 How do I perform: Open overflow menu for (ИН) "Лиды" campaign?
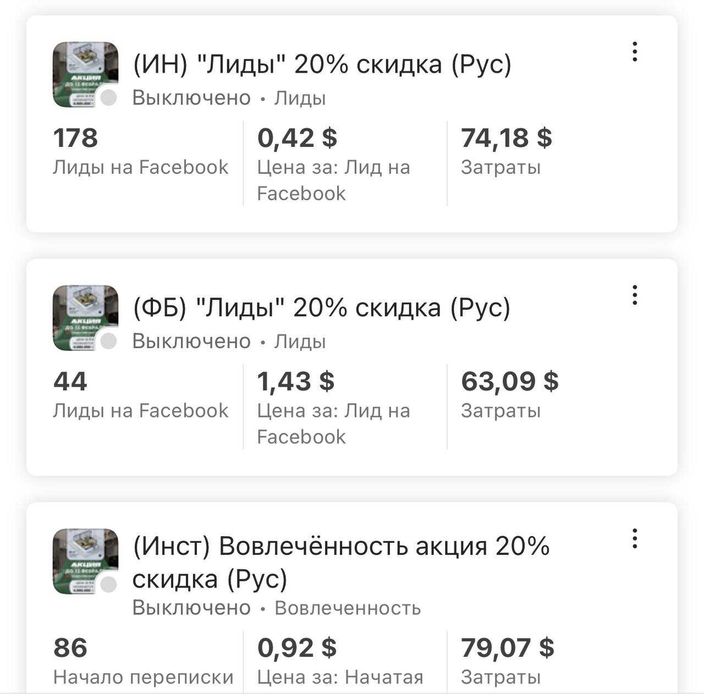(x=634, y=52)
